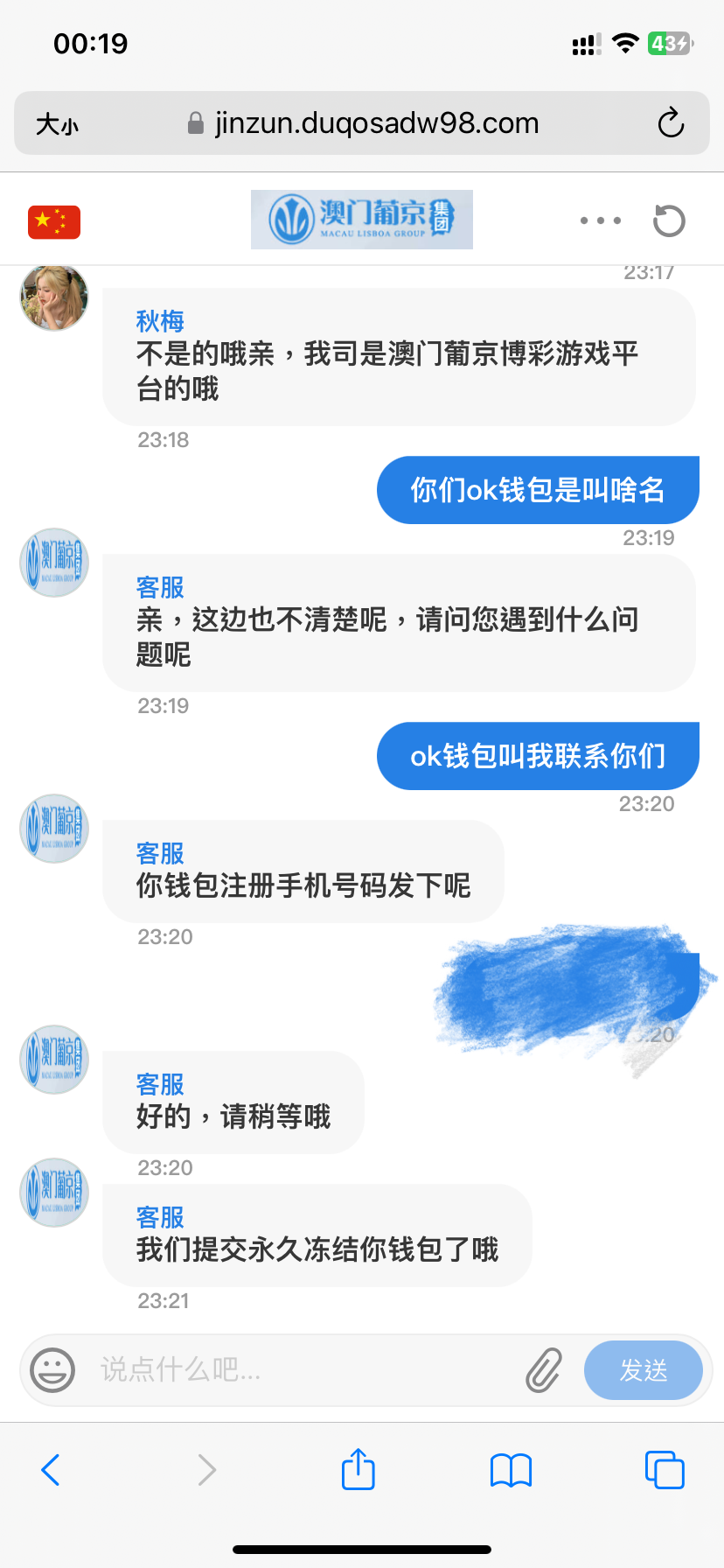
Task: Send the message with 发送
Action: 644,1369
